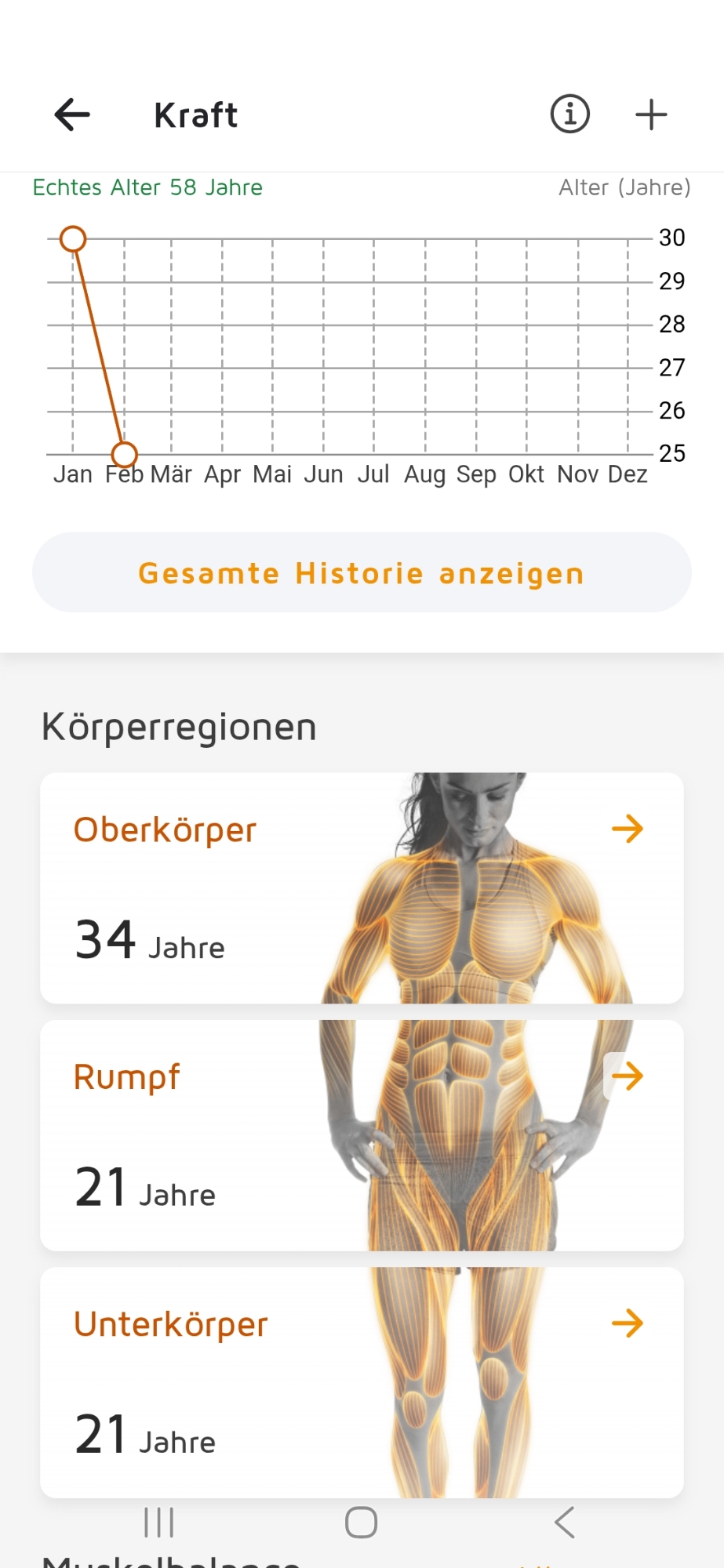Select the January data point on the chart
Screen dimensions: 724x1568
[73, 238]
